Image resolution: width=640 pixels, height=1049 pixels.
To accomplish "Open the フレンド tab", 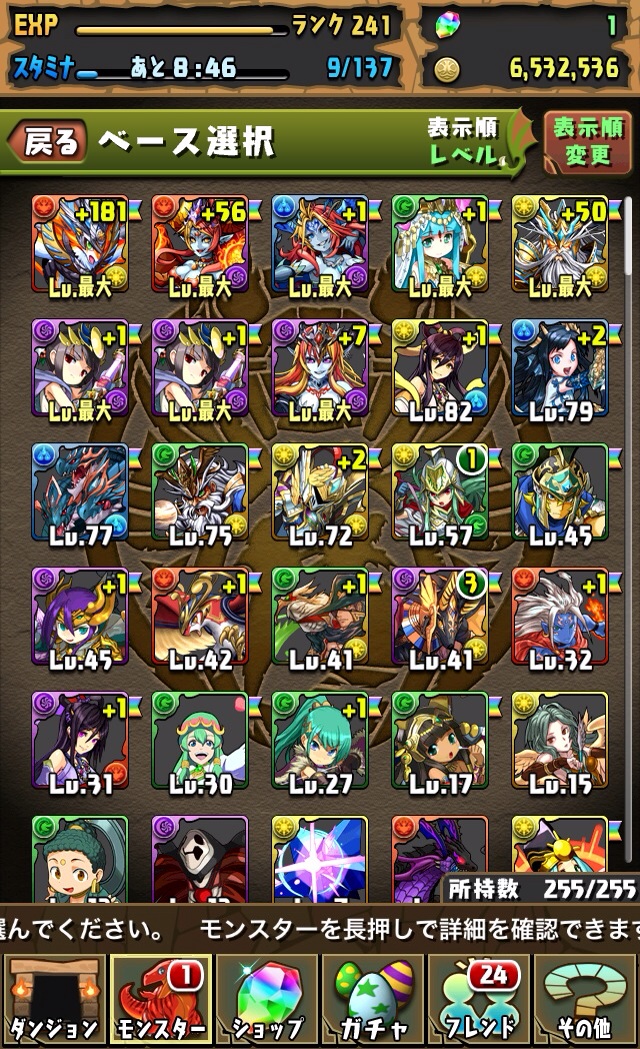I will pyautogui.click(x=479, y=998).
